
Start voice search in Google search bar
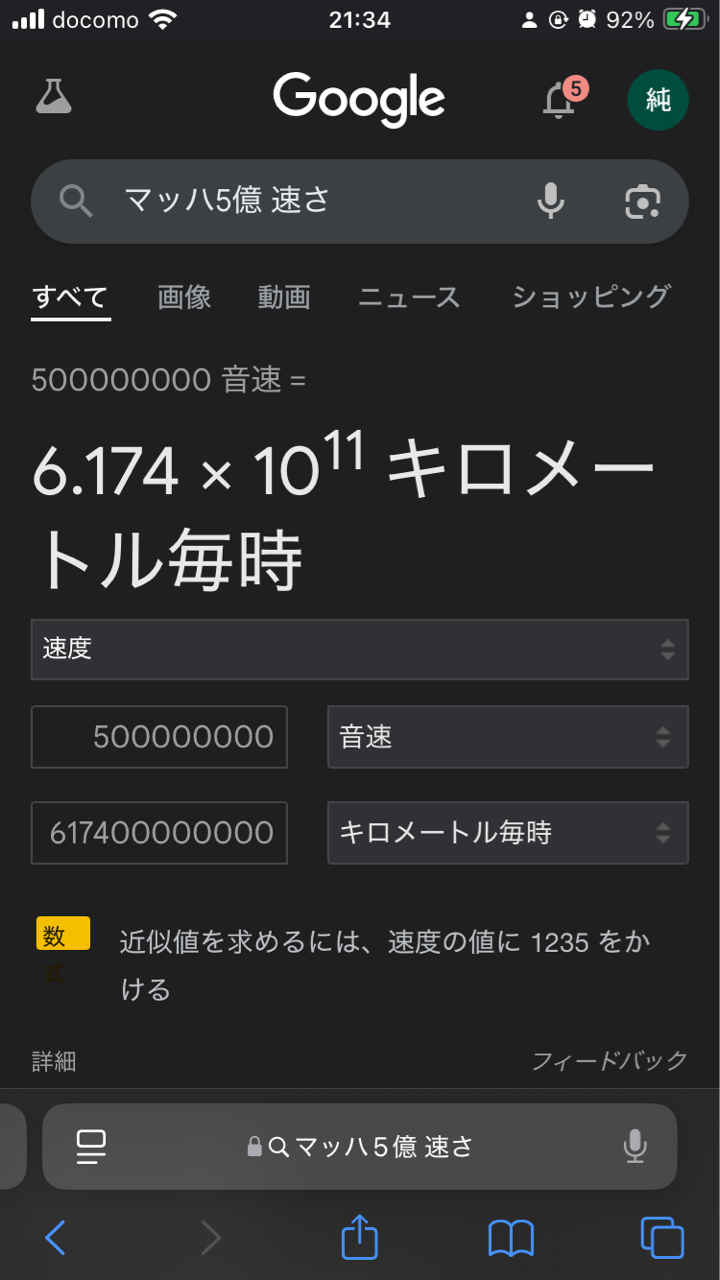click(550, 201)
